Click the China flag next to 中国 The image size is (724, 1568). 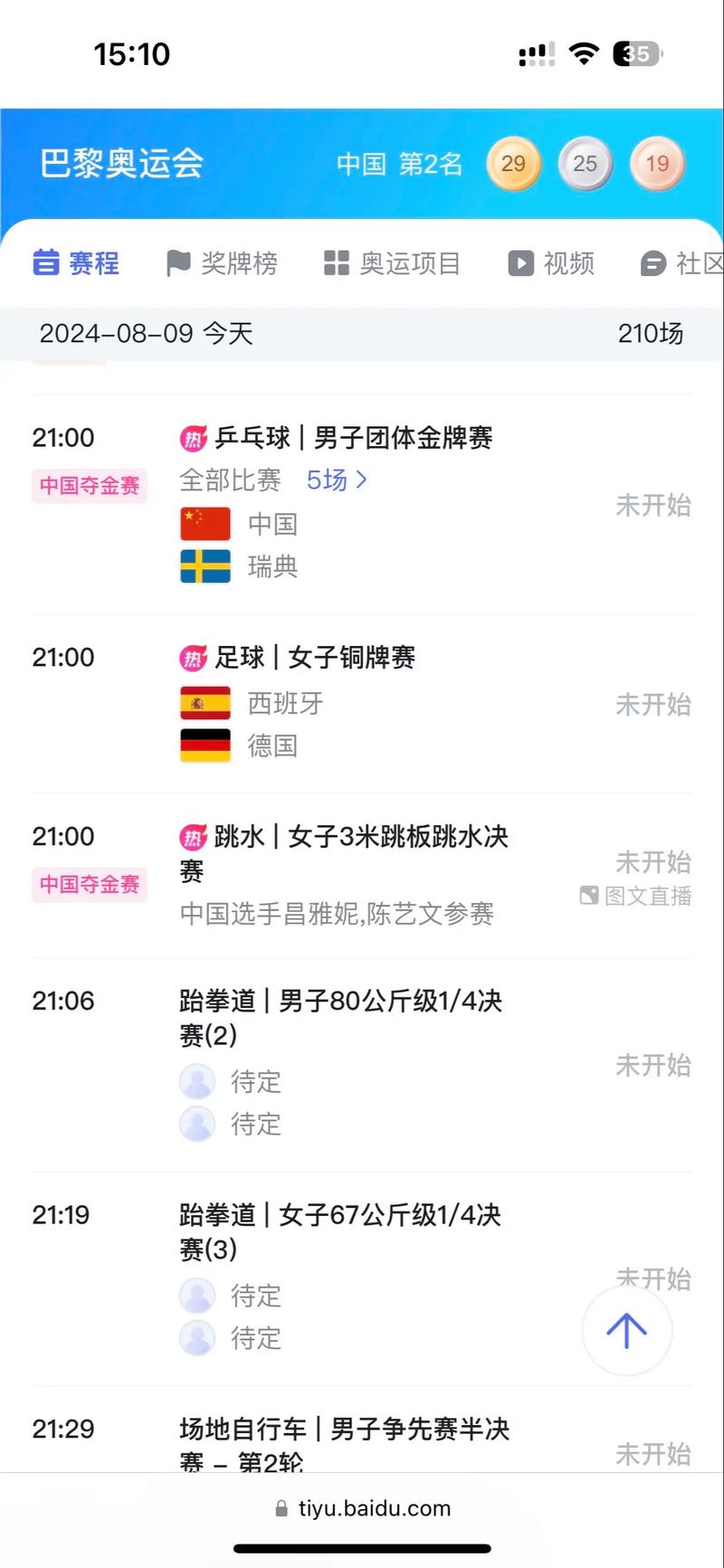pyautogui.click(x=205, y=523)
